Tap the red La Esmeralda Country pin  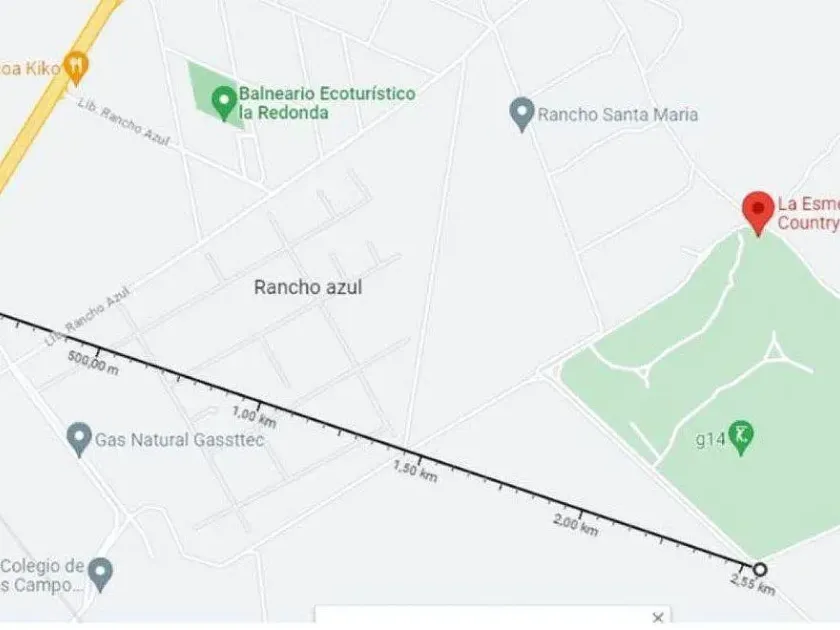[x=758, y=213]
